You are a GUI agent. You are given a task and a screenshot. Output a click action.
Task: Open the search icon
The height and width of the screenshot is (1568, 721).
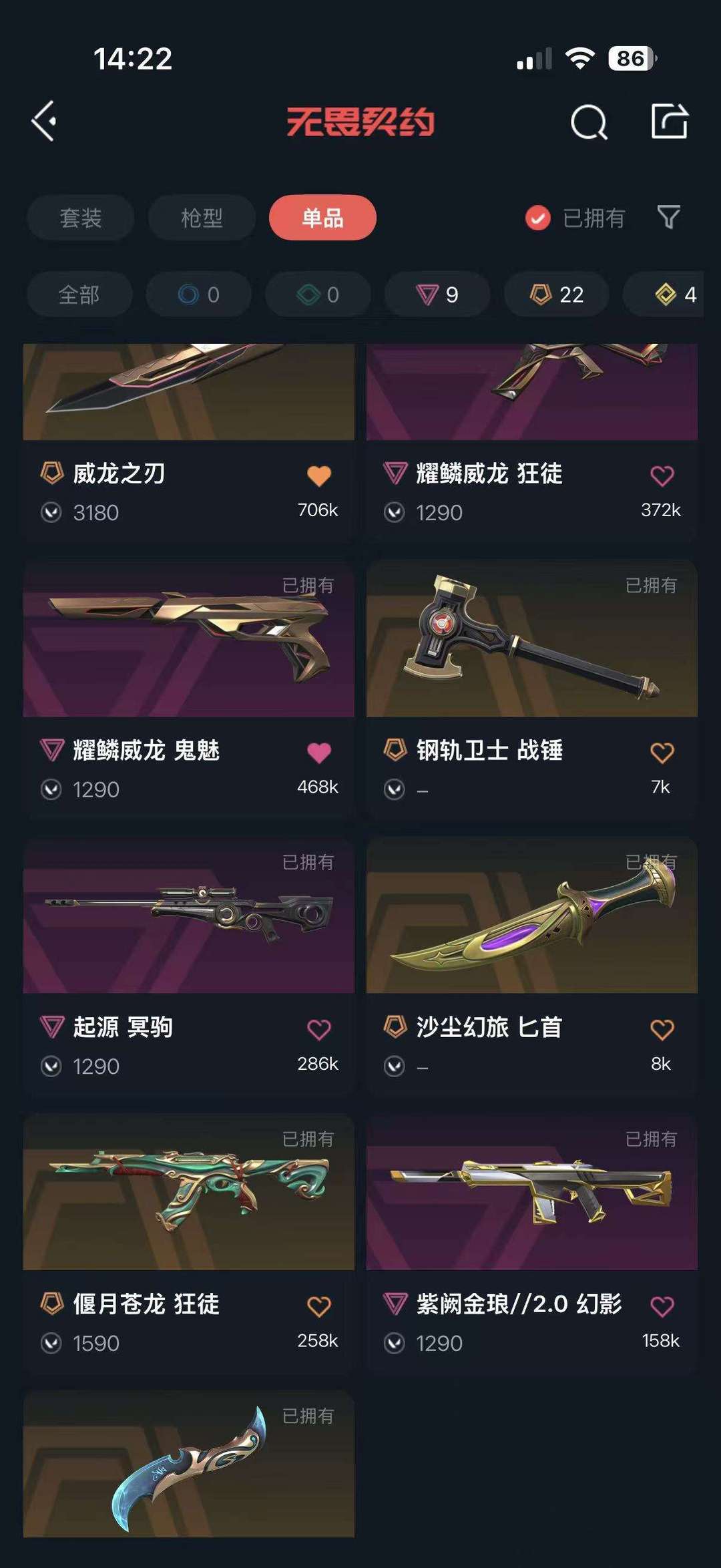pos(589,122)
